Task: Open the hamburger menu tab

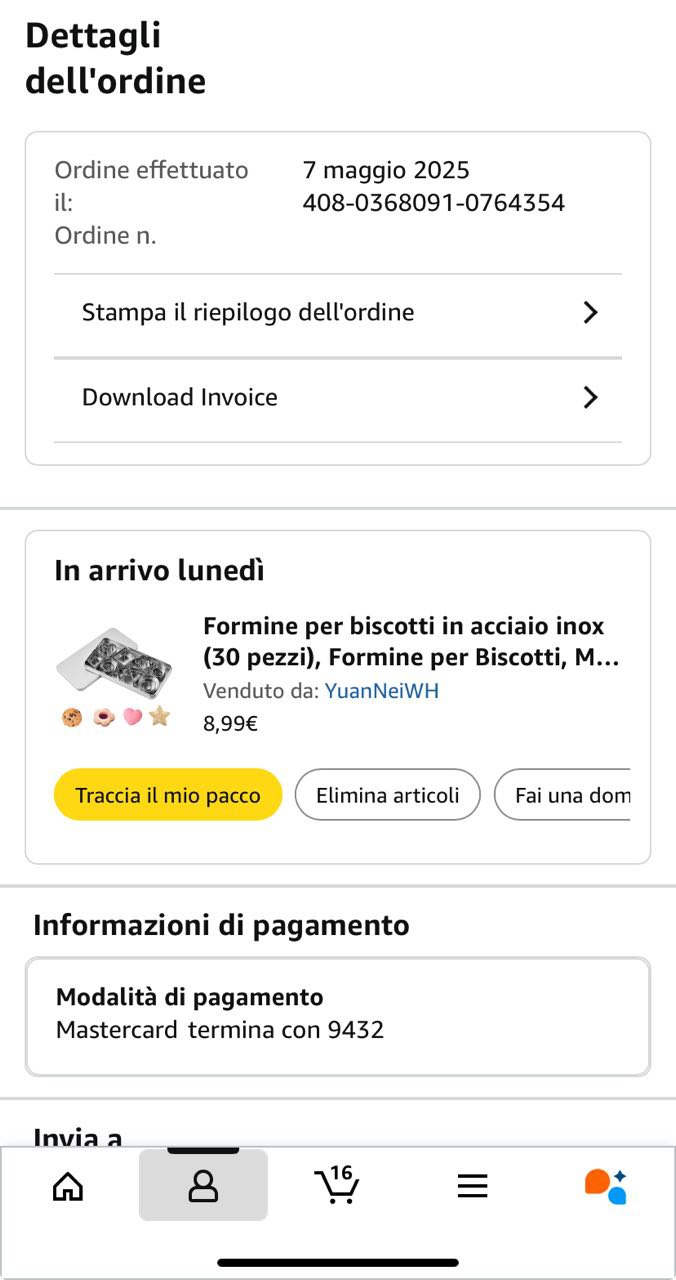Action: (x=472, y=1186)
